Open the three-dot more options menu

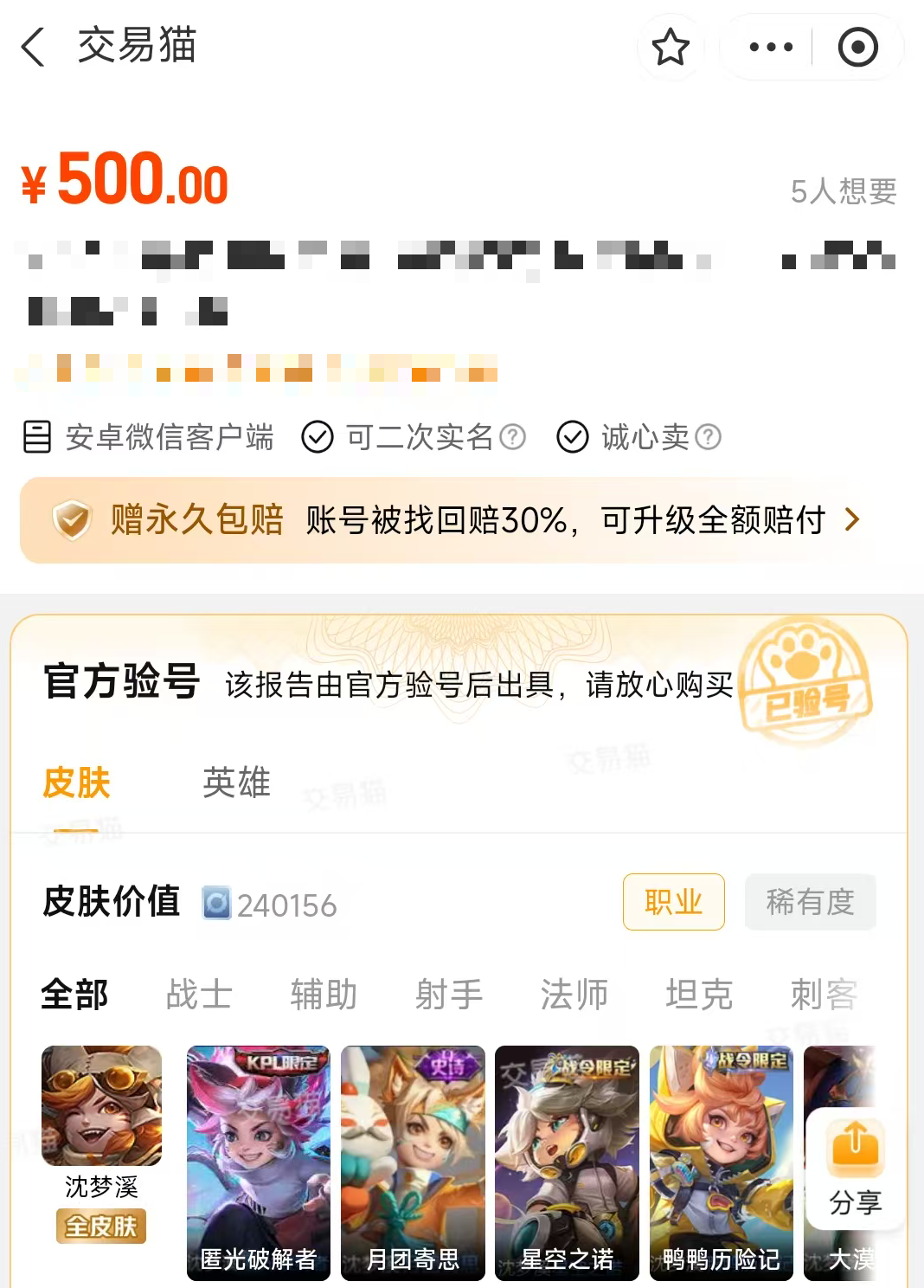[x=770, y=48]
